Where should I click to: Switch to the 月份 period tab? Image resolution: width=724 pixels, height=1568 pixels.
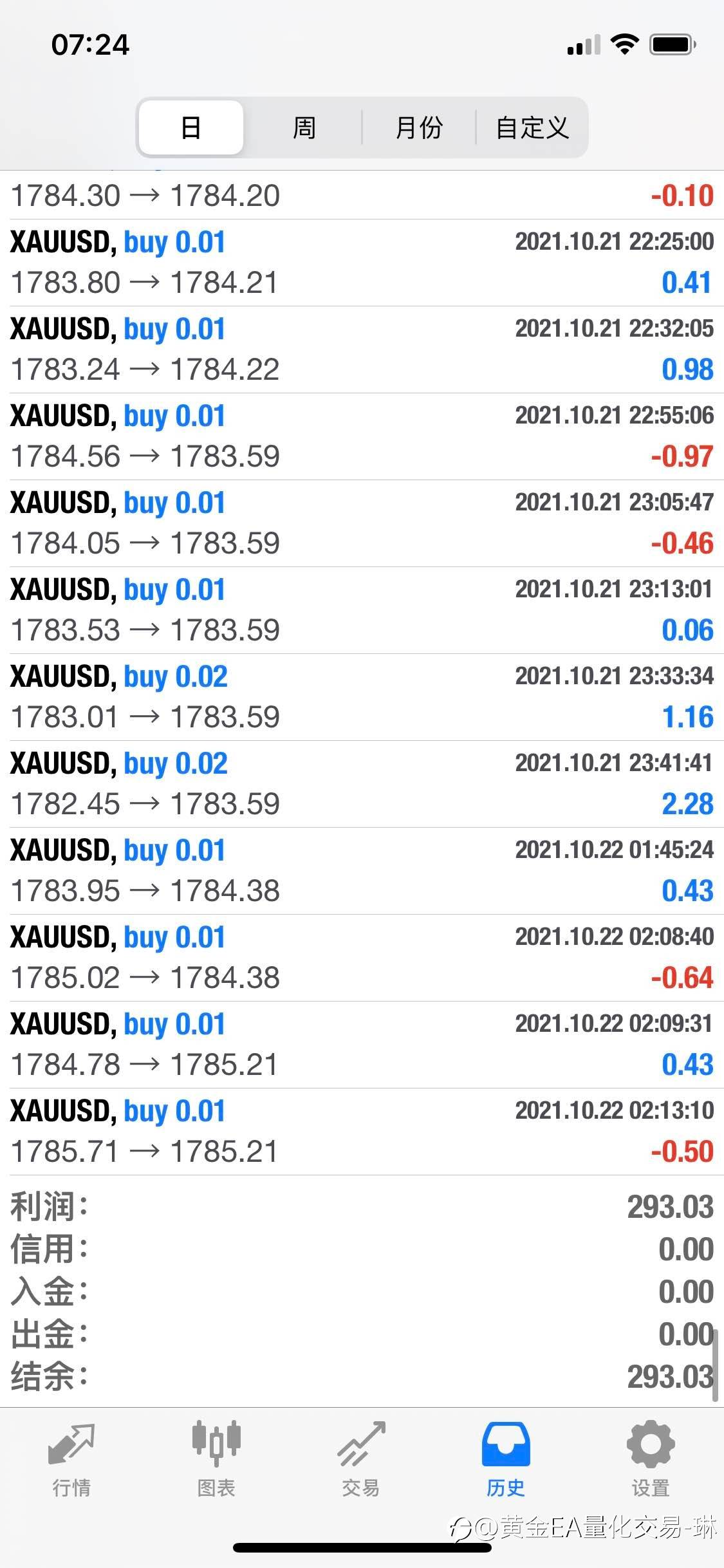(419, 127)
